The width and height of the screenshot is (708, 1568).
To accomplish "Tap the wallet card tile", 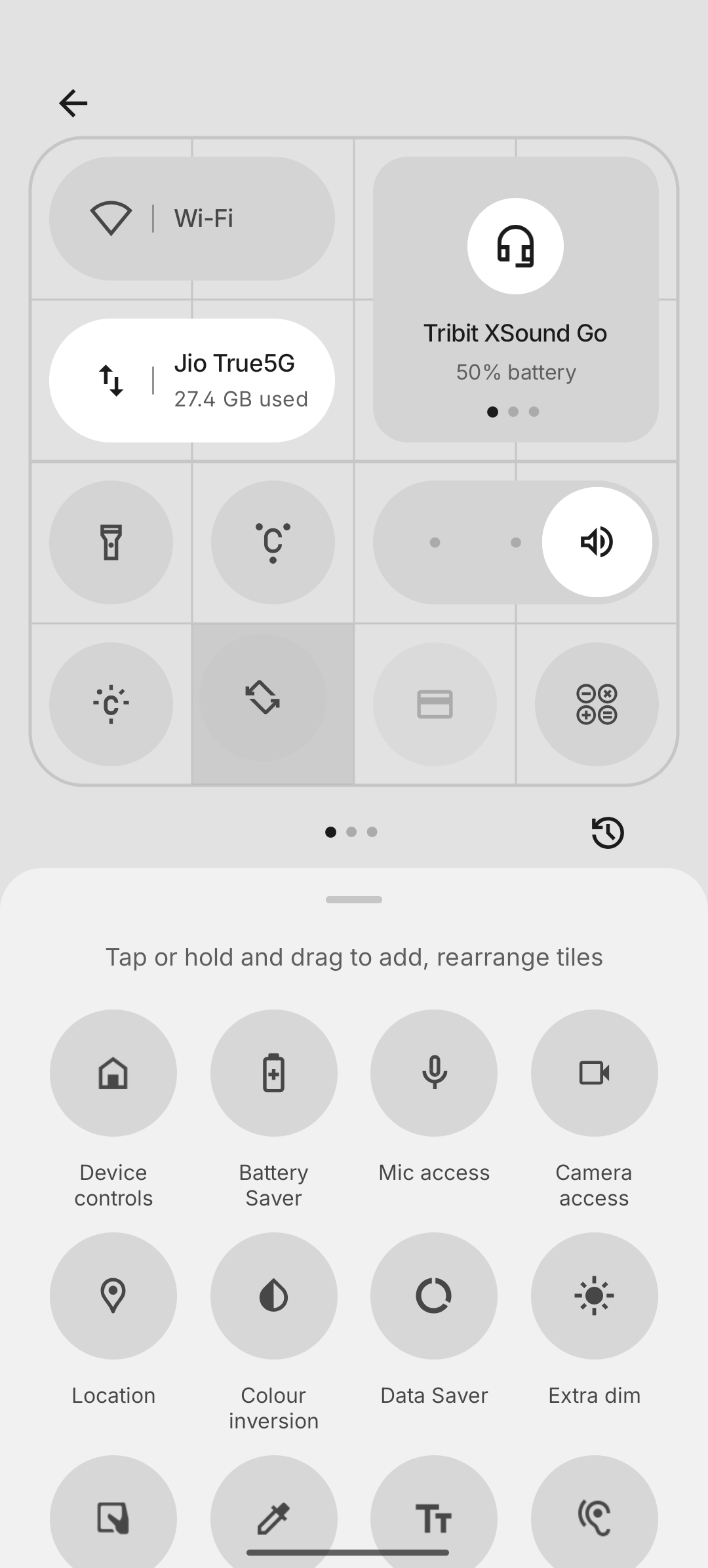I will (435, 704).
